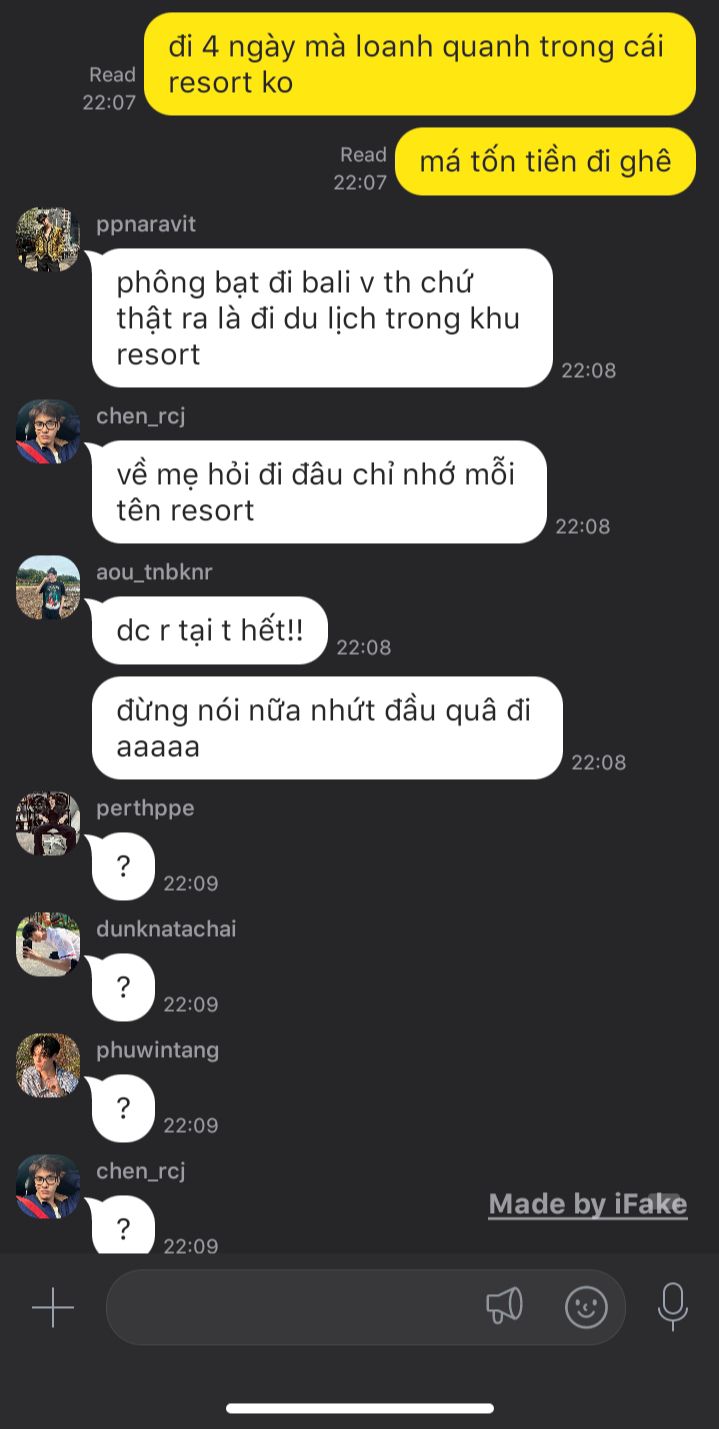
Task: View aou_tnbknr's profile avatar
Action: [x=48, y=587]
